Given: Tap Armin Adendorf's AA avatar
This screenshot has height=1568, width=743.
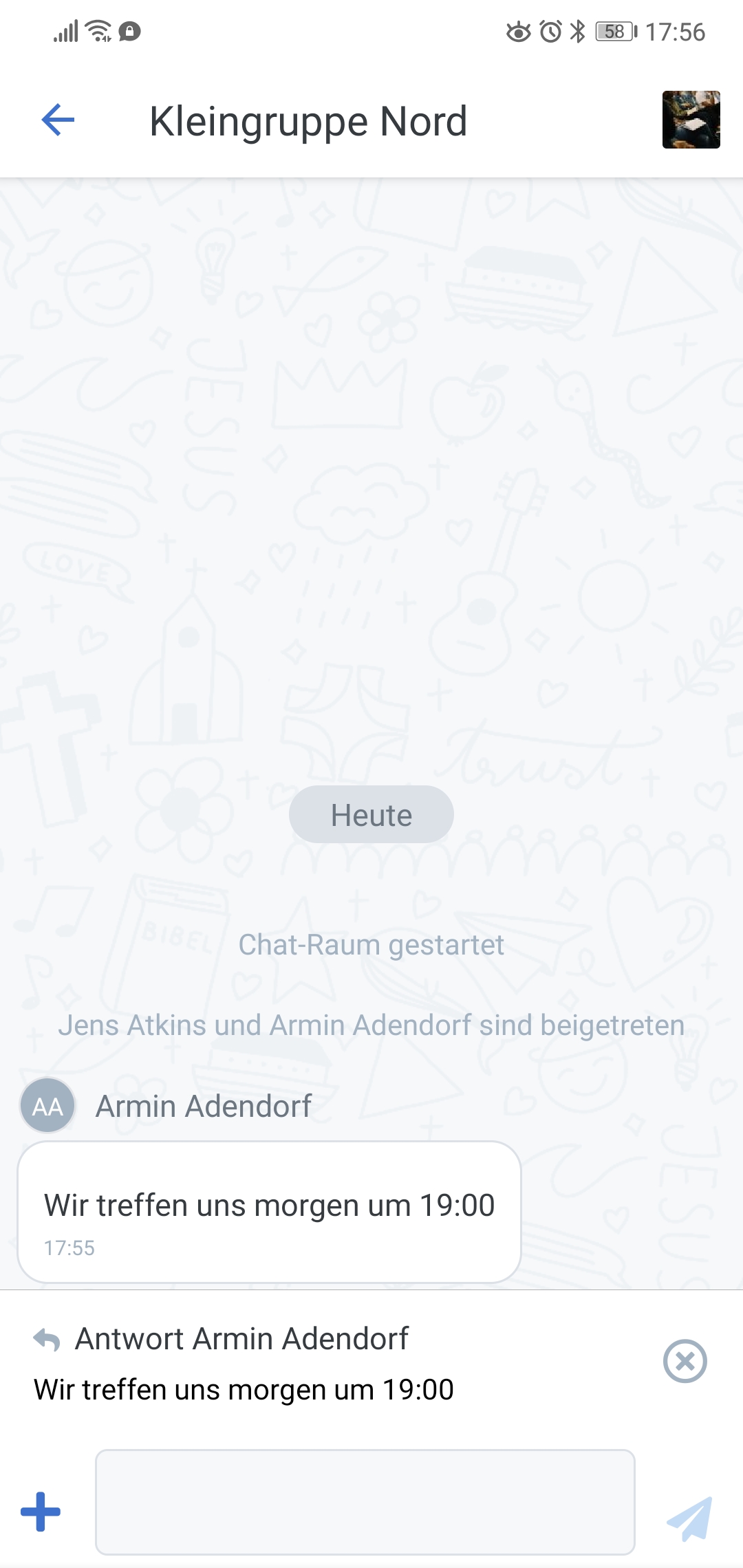Looking at the screenshot, I should pos(47,1106).
